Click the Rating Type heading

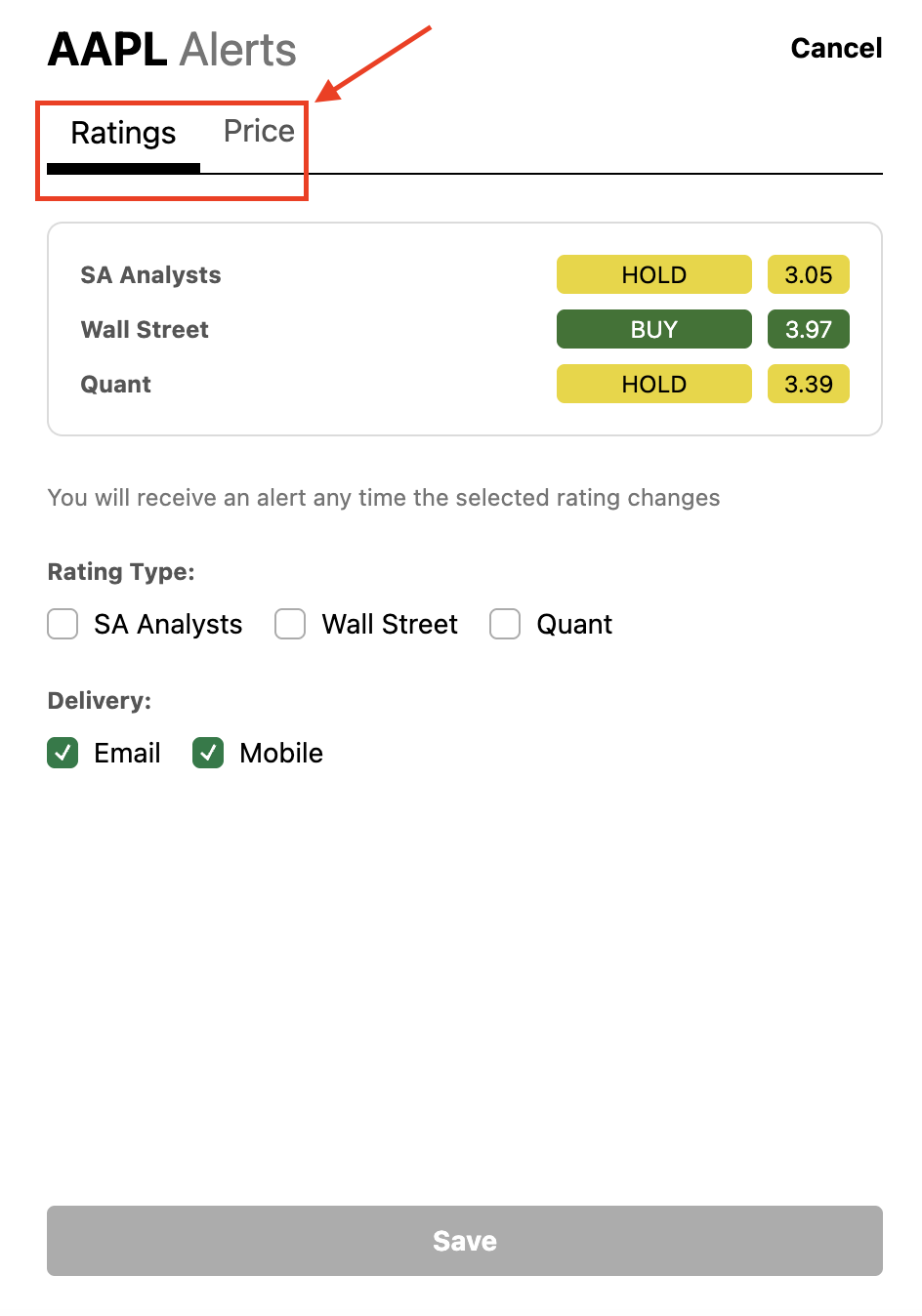(x=120, y=571)
